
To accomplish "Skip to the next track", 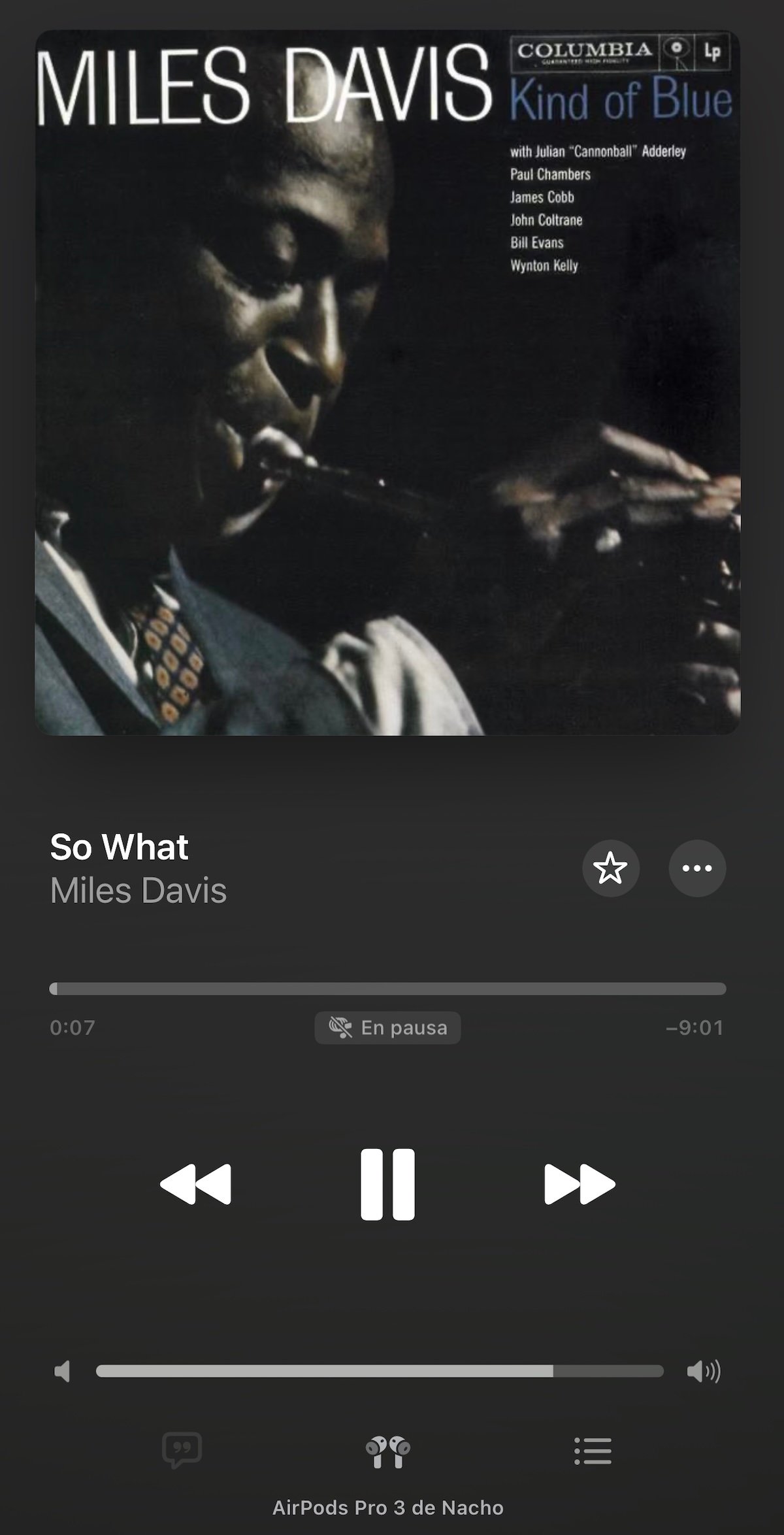I will [580, 1183].
